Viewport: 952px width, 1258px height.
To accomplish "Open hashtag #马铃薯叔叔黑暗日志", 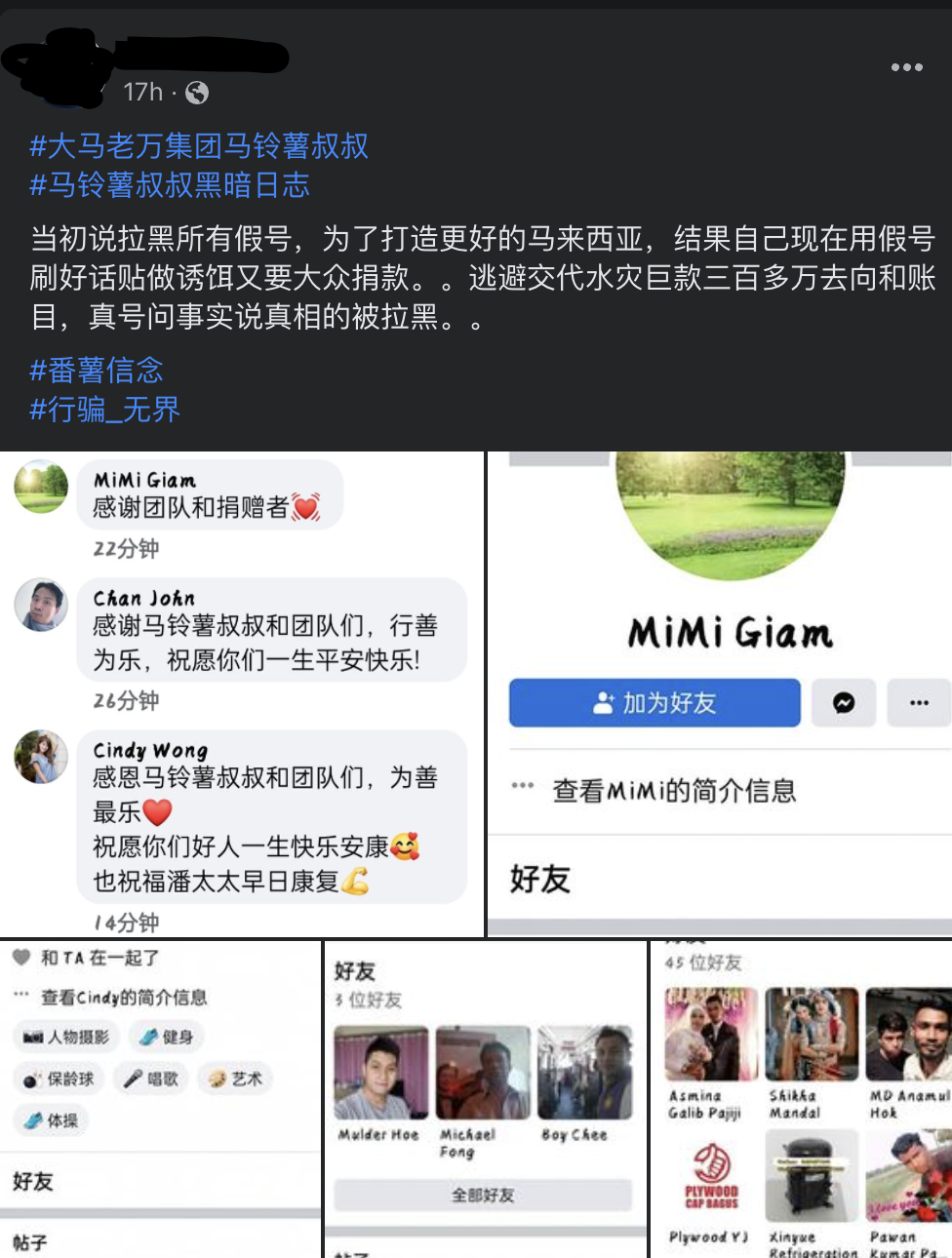I will pos(170,185).
